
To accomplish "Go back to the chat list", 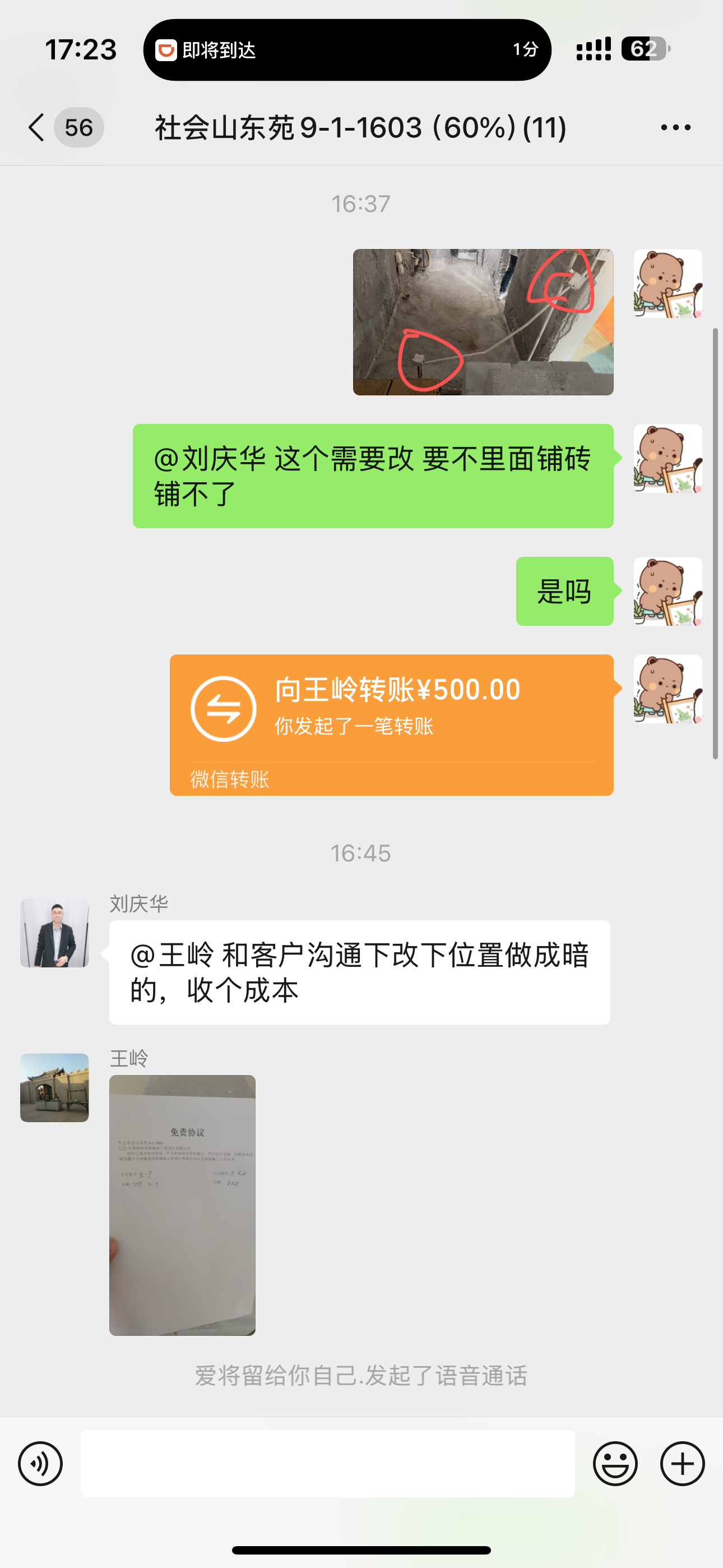I will (x=38, y=128).
